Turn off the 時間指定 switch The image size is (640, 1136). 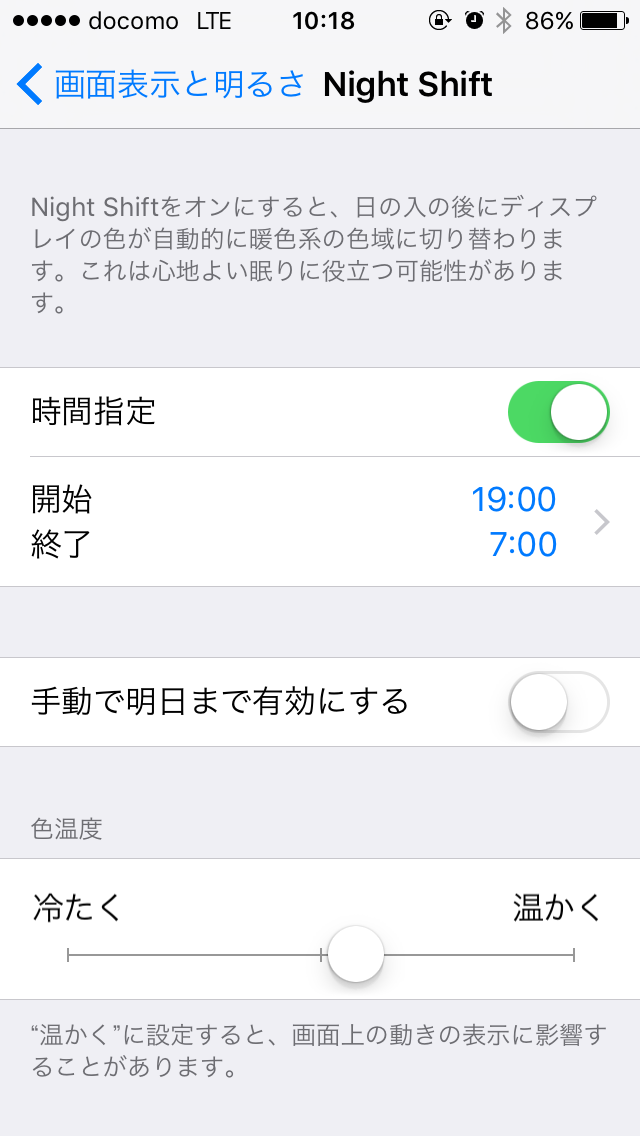click(x=558, y=412)
